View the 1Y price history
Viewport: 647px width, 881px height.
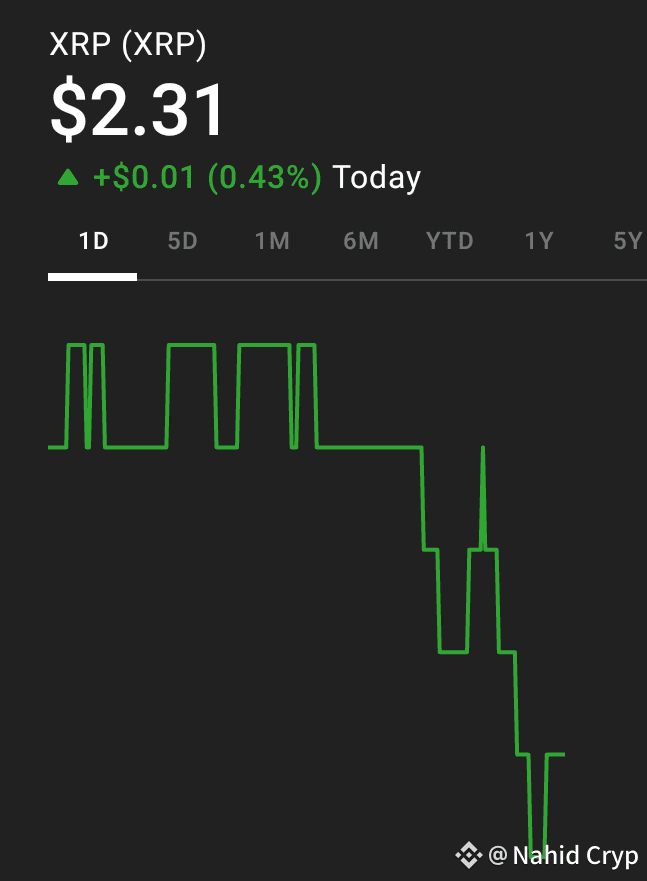click(x=539, y=241)
